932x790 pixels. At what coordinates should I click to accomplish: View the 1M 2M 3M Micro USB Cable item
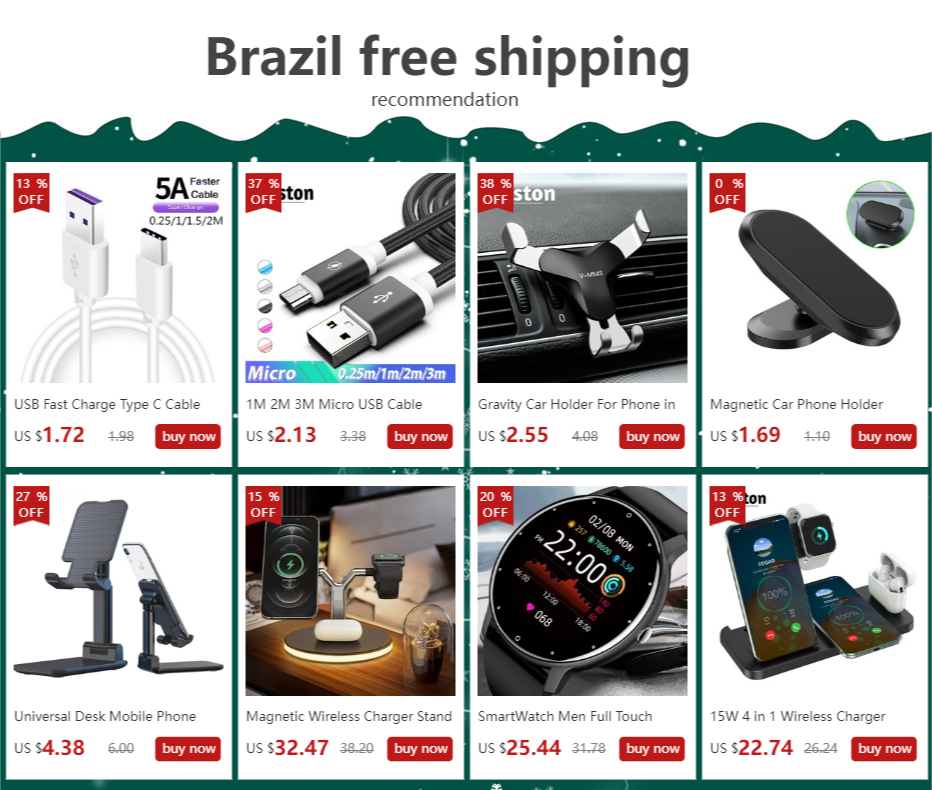[x=350, y=280]
